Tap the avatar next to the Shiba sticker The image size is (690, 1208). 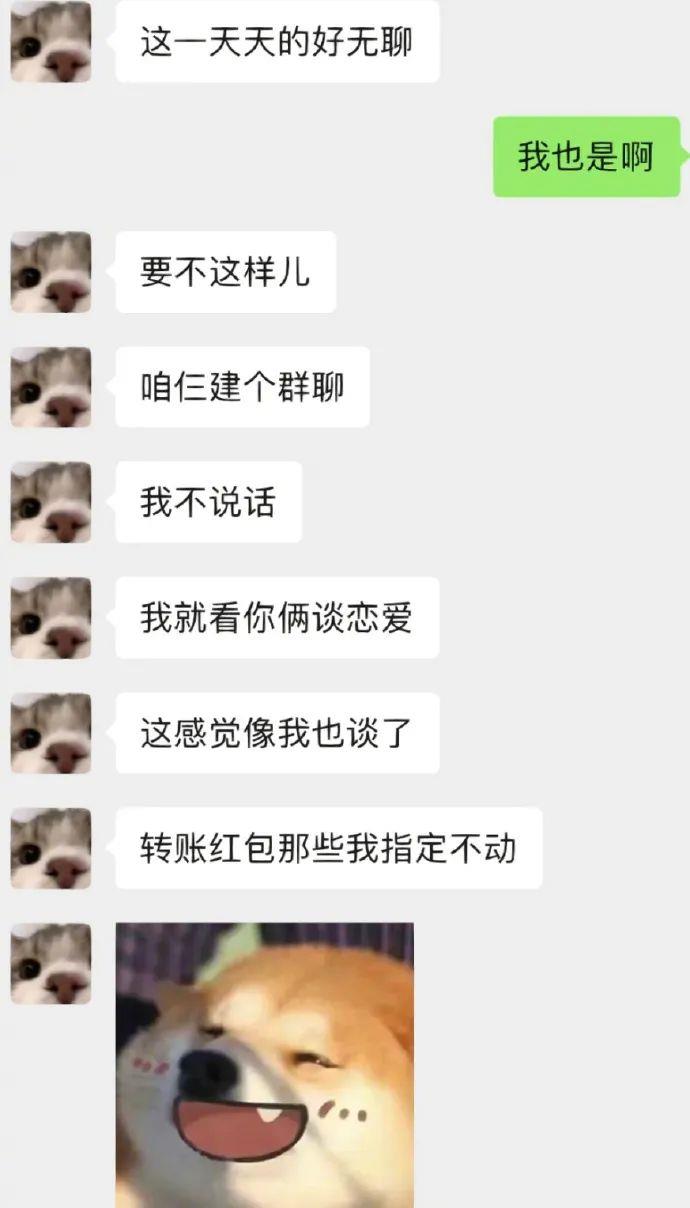coord(51,963)
